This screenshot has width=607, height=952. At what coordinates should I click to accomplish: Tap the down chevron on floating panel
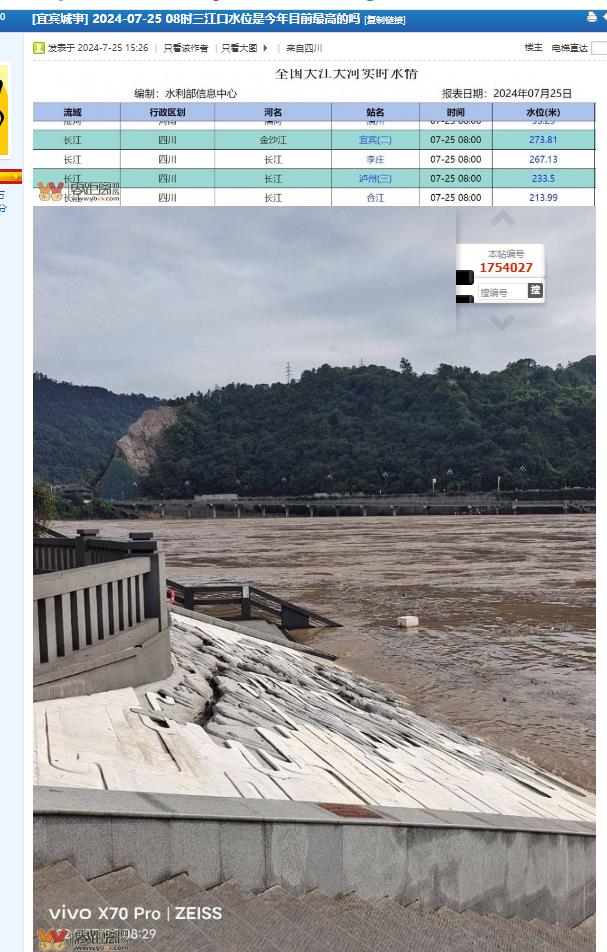pyautogui.click(x=502, y=322)
